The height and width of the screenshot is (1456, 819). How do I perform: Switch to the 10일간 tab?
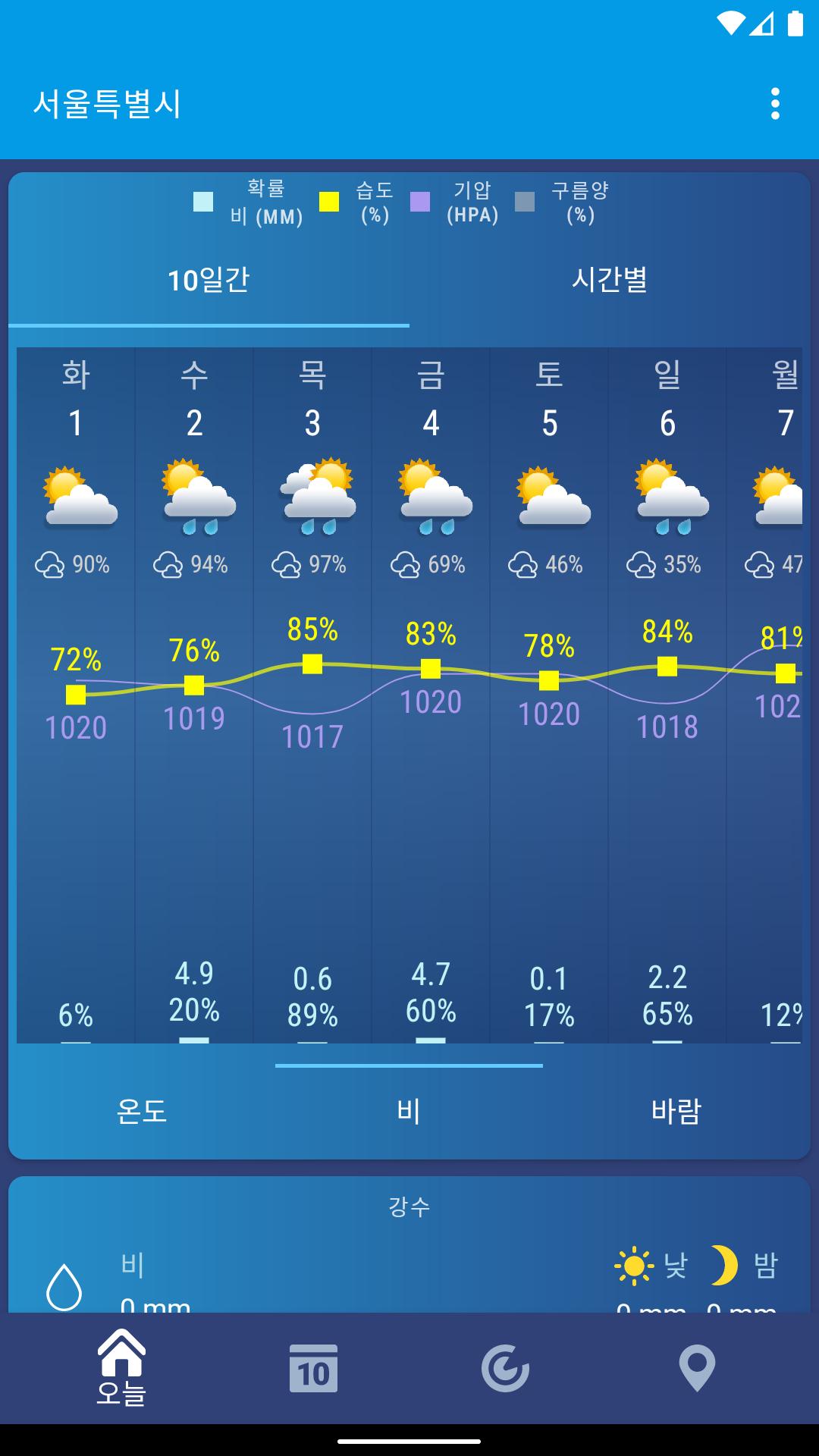click(x=209, y=281)
